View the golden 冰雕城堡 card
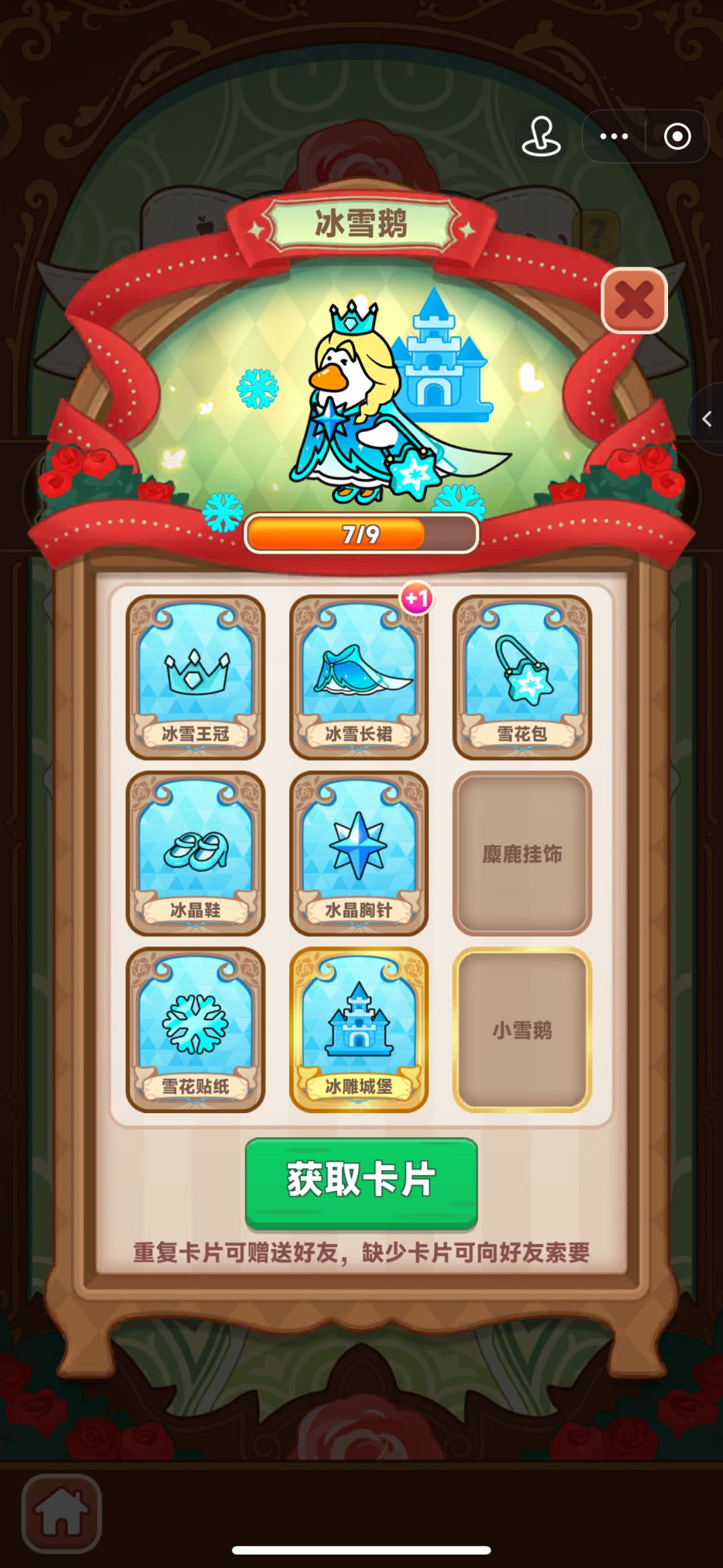 click(359, 1029)
